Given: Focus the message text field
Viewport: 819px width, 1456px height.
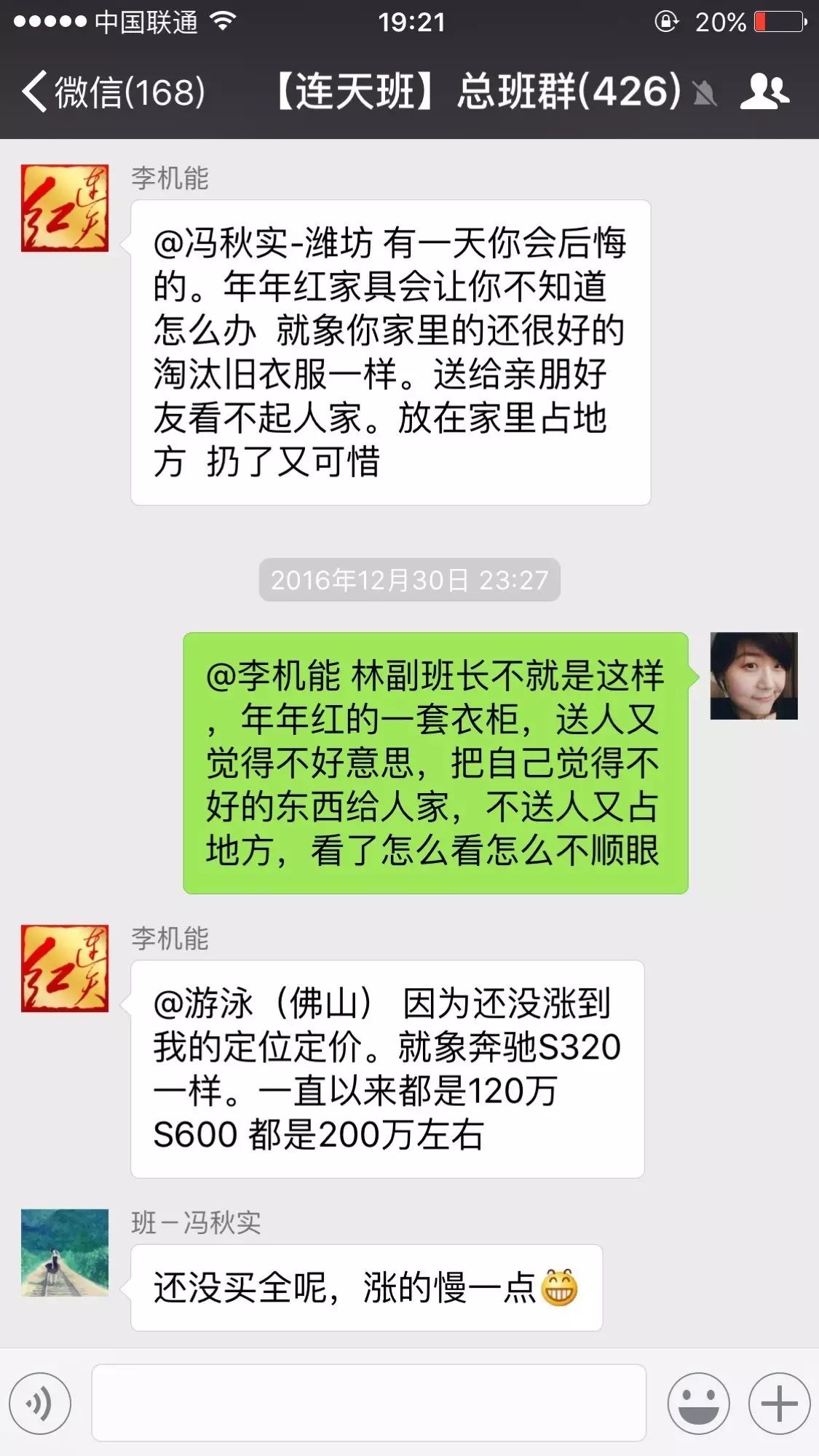Looking at the screenshot, I should coord(368,1403).
